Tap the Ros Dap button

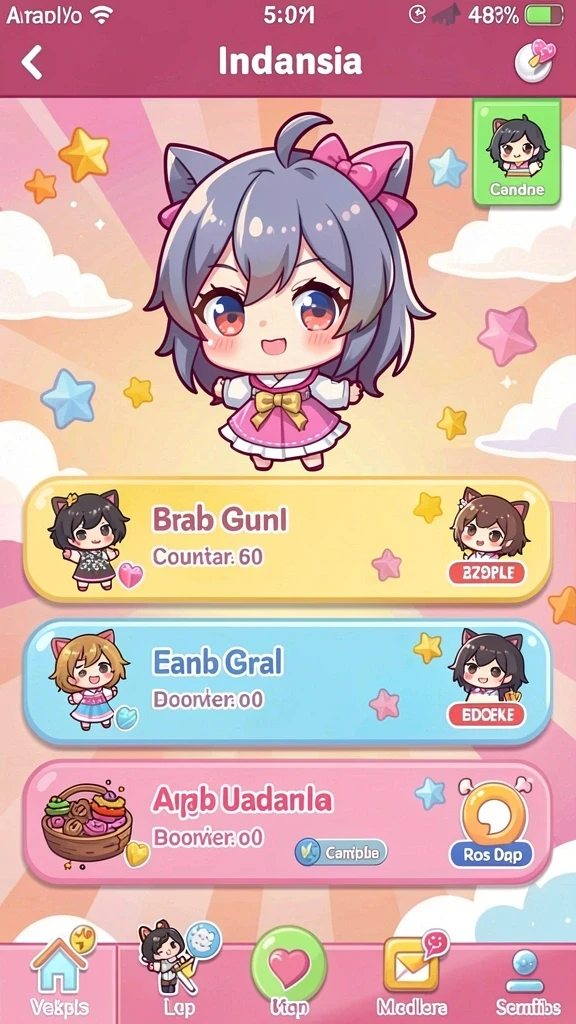491,855
